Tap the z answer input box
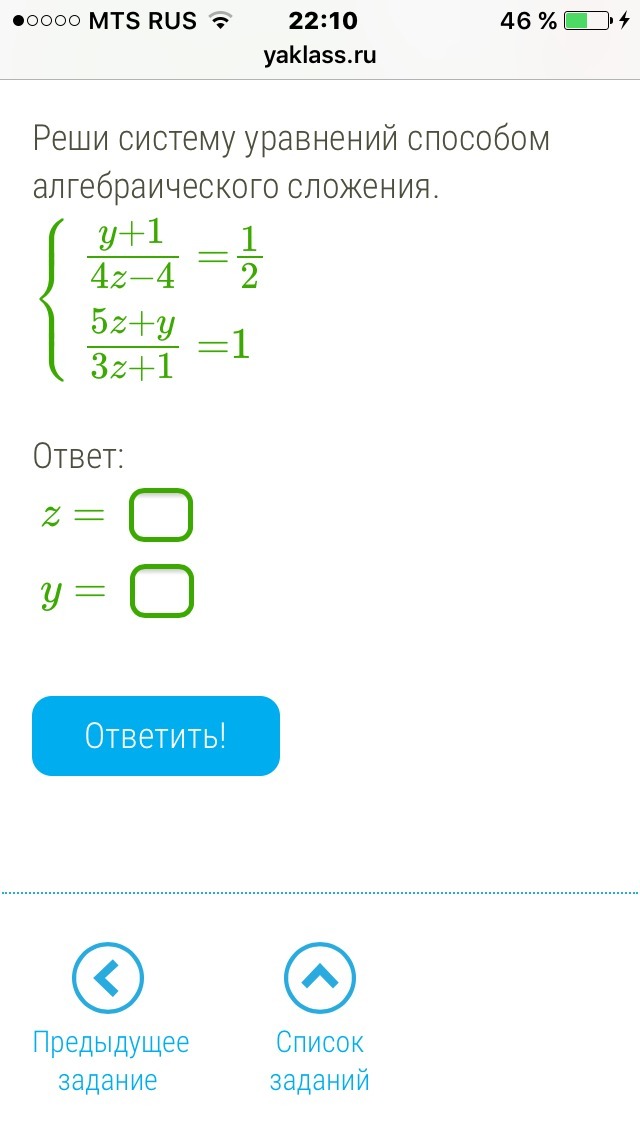Image resolution: width=640 pixels, height=1136 pixels. click(x=161, y=515)
